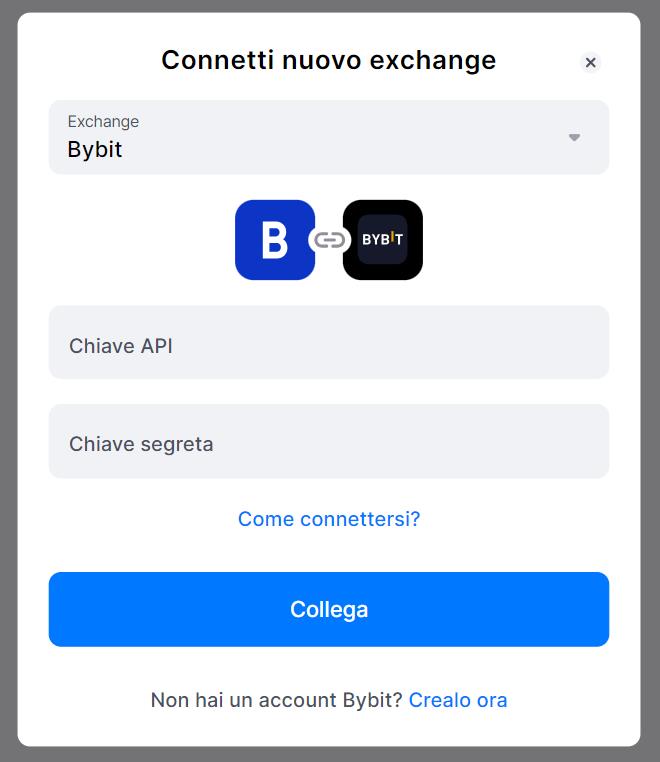Expand the Exchange dropdown showing Bybit

click(328, 137)
